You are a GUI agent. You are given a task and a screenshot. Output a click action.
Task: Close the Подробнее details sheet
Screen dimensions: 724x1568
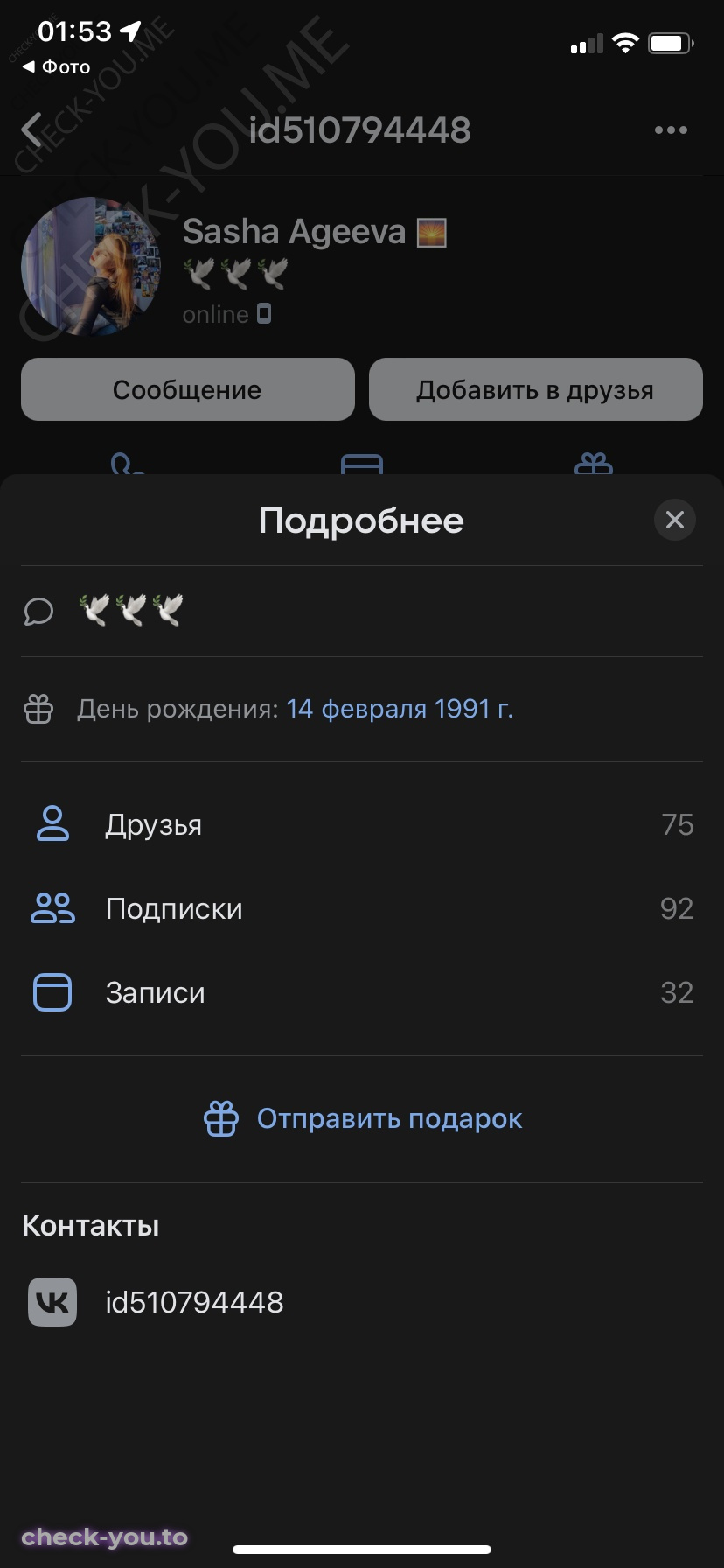(x=674, y=520)
